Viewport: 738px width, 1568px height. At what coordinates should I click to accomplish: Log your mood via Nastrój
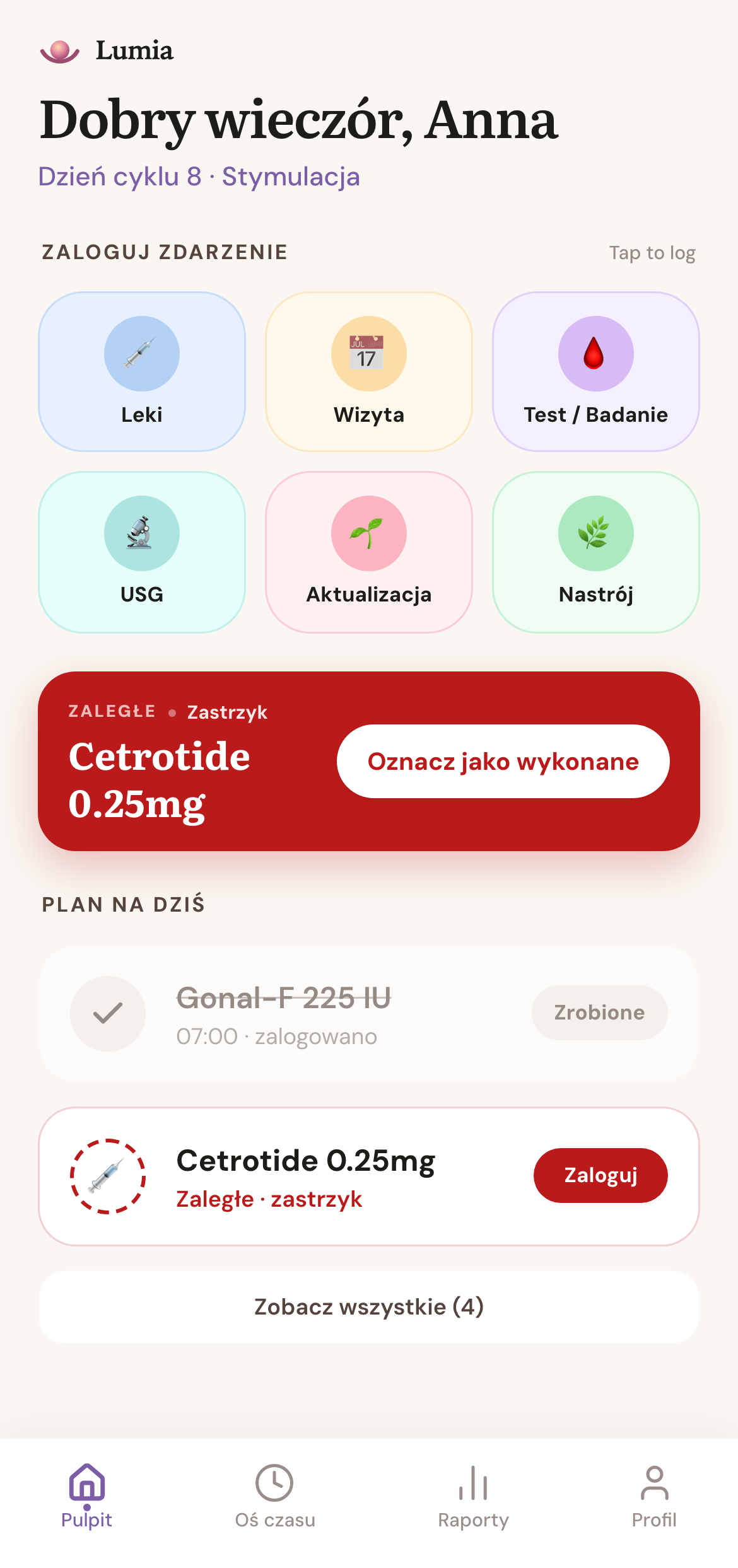coord(596,552)
